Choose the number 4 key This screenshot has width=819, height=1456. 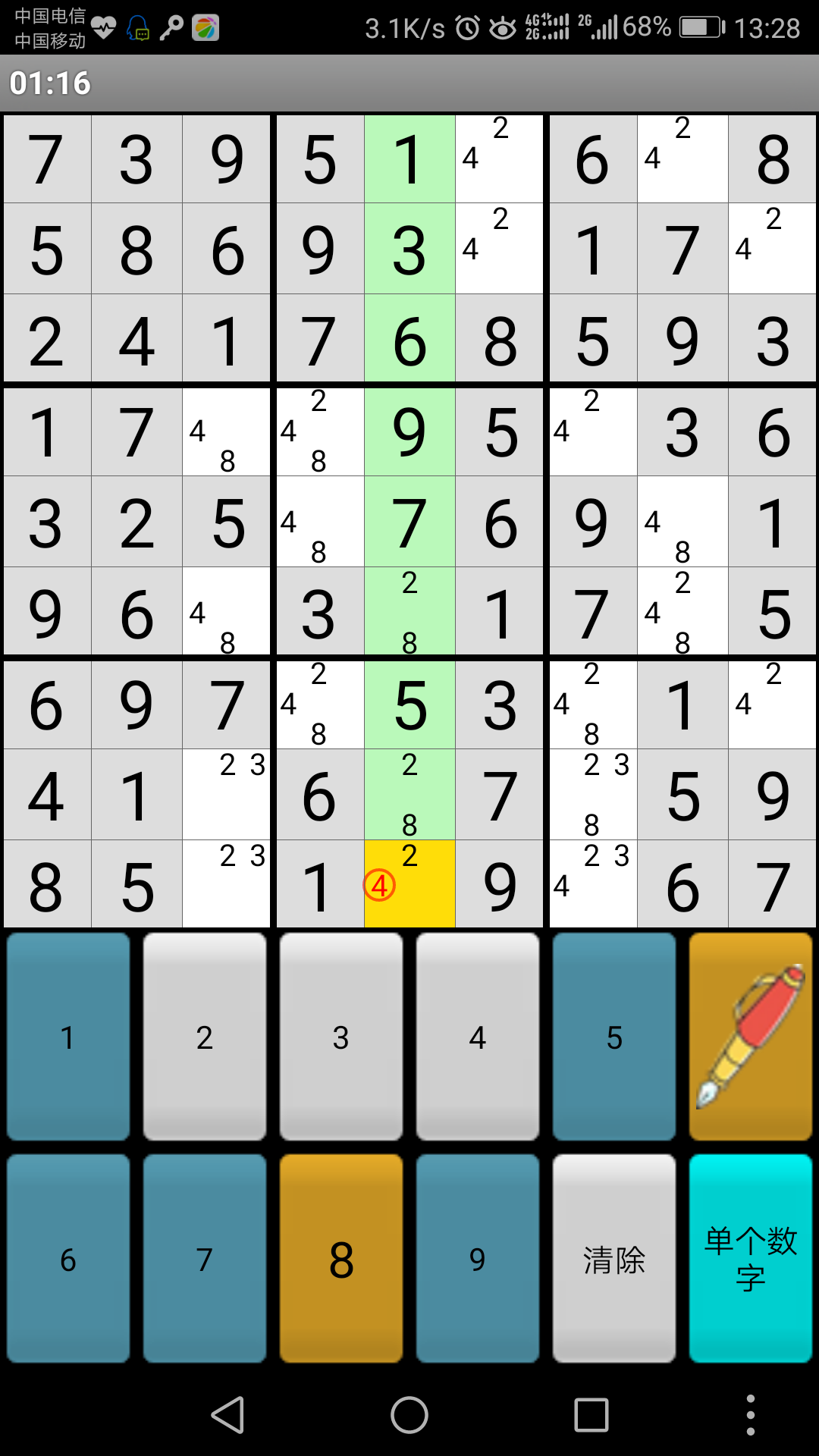click(x=478, y=1037)
